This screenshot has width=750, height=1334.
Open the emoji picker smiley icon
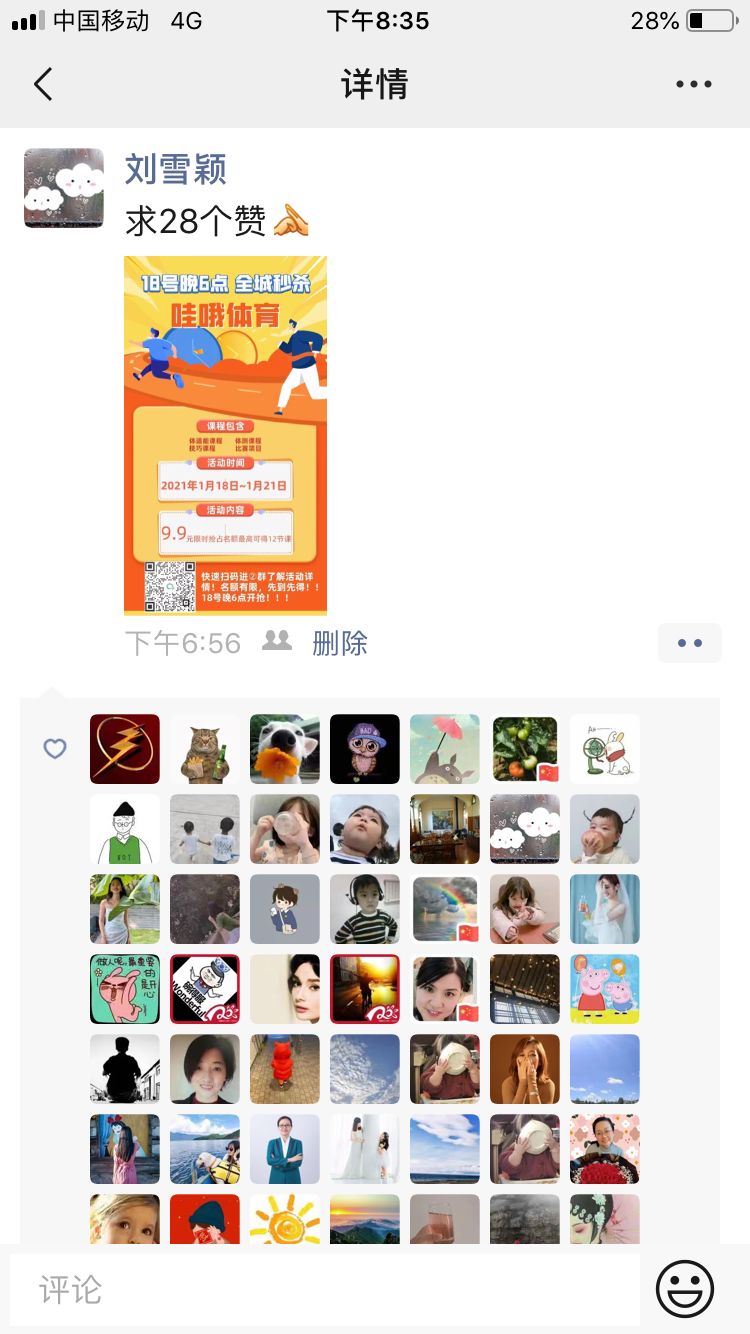tap(685, 1289)
